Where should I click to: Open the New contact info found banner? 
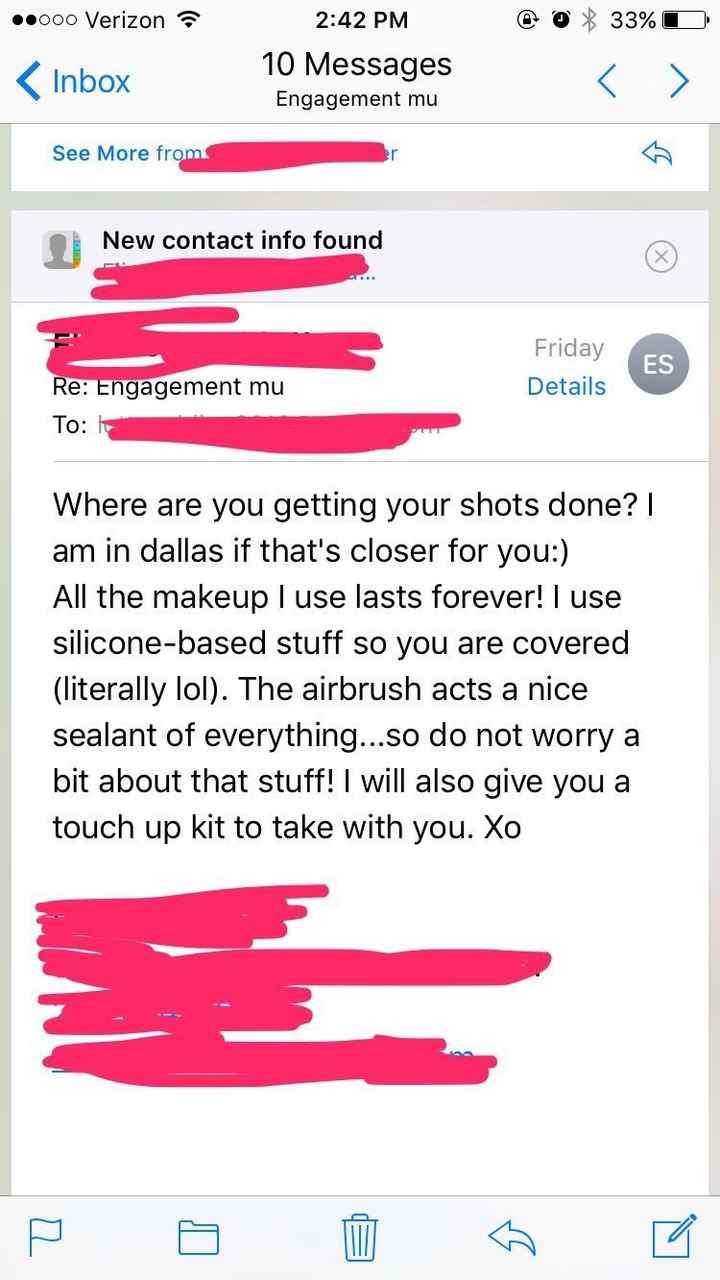[x=242, y=241]
